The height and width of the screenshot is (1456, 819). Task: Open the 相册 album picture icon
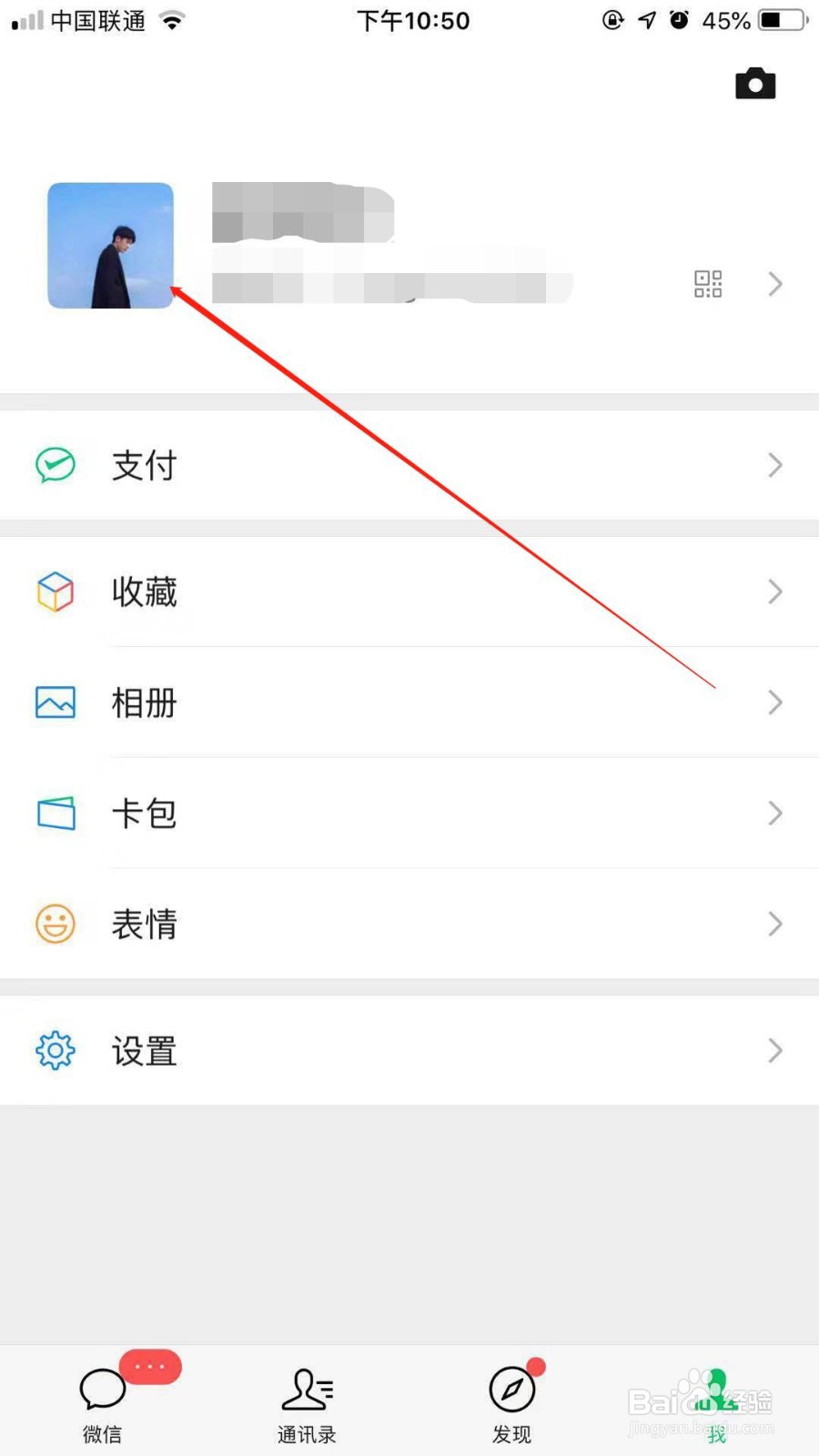pyautogui.click(x=55, y=703)
